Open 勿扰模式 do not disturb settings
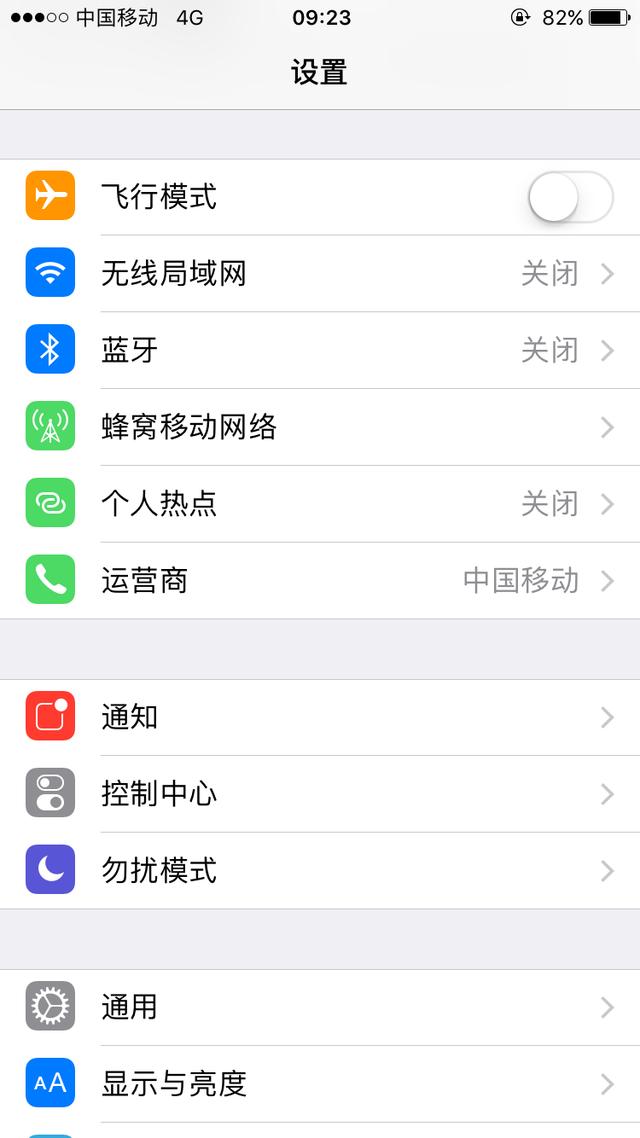640x1138 pixels. click(x=320, y=870)
